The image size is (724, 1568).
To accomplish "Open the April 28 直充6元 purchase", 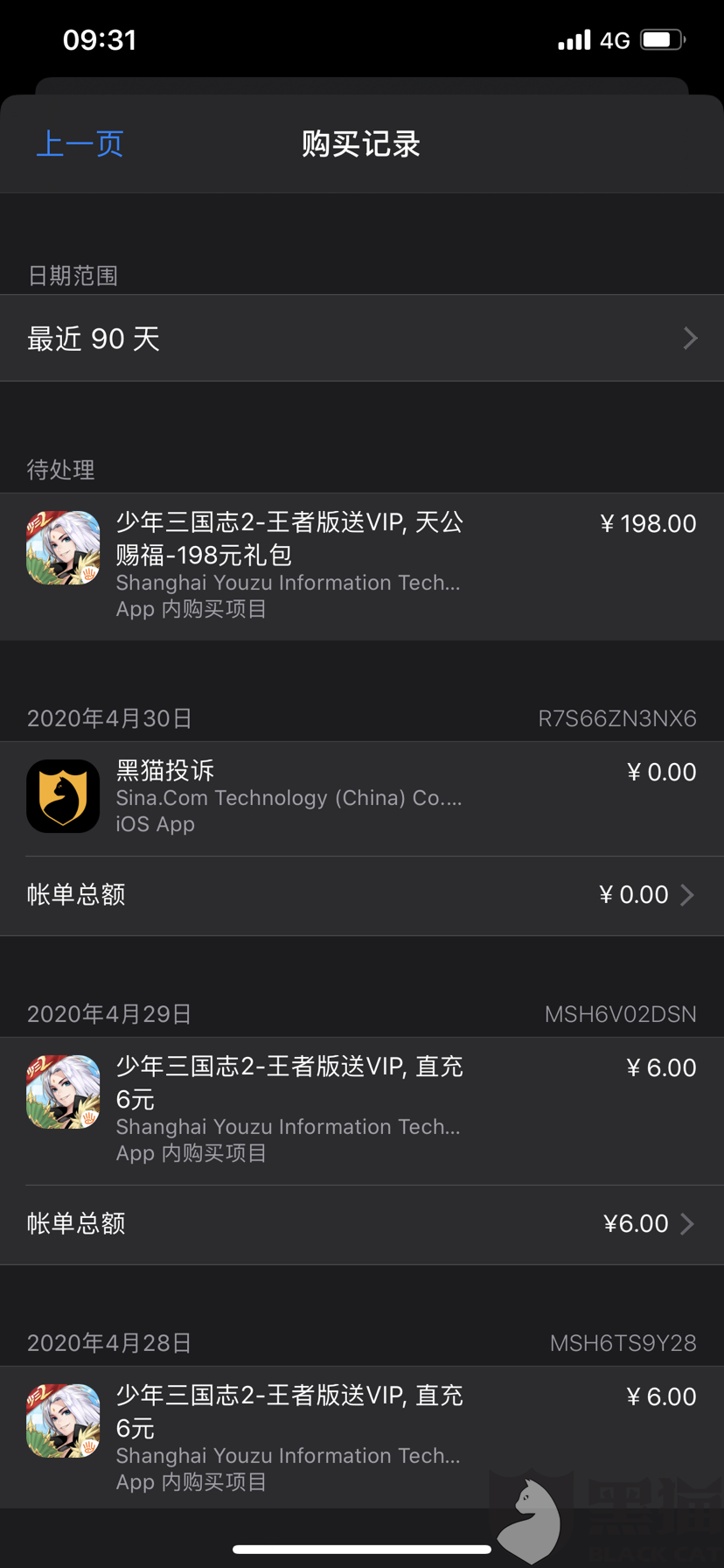I will coord(362,1437).
